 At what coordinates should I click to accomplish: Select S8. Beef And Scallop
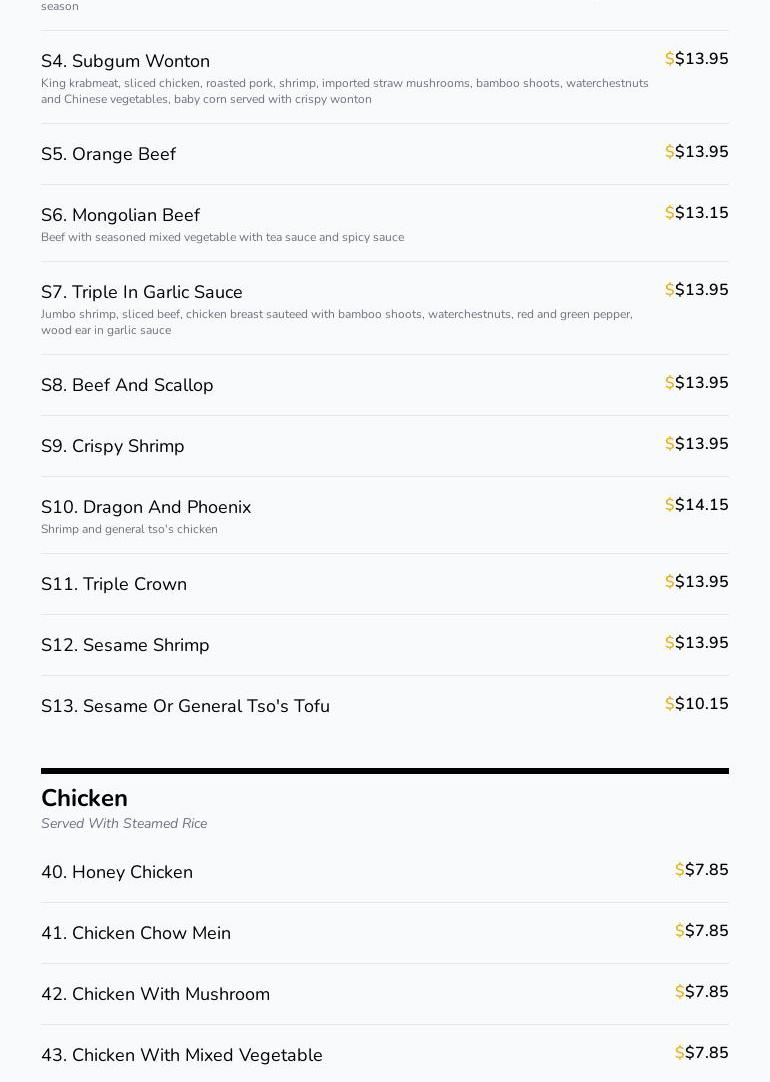127,386
